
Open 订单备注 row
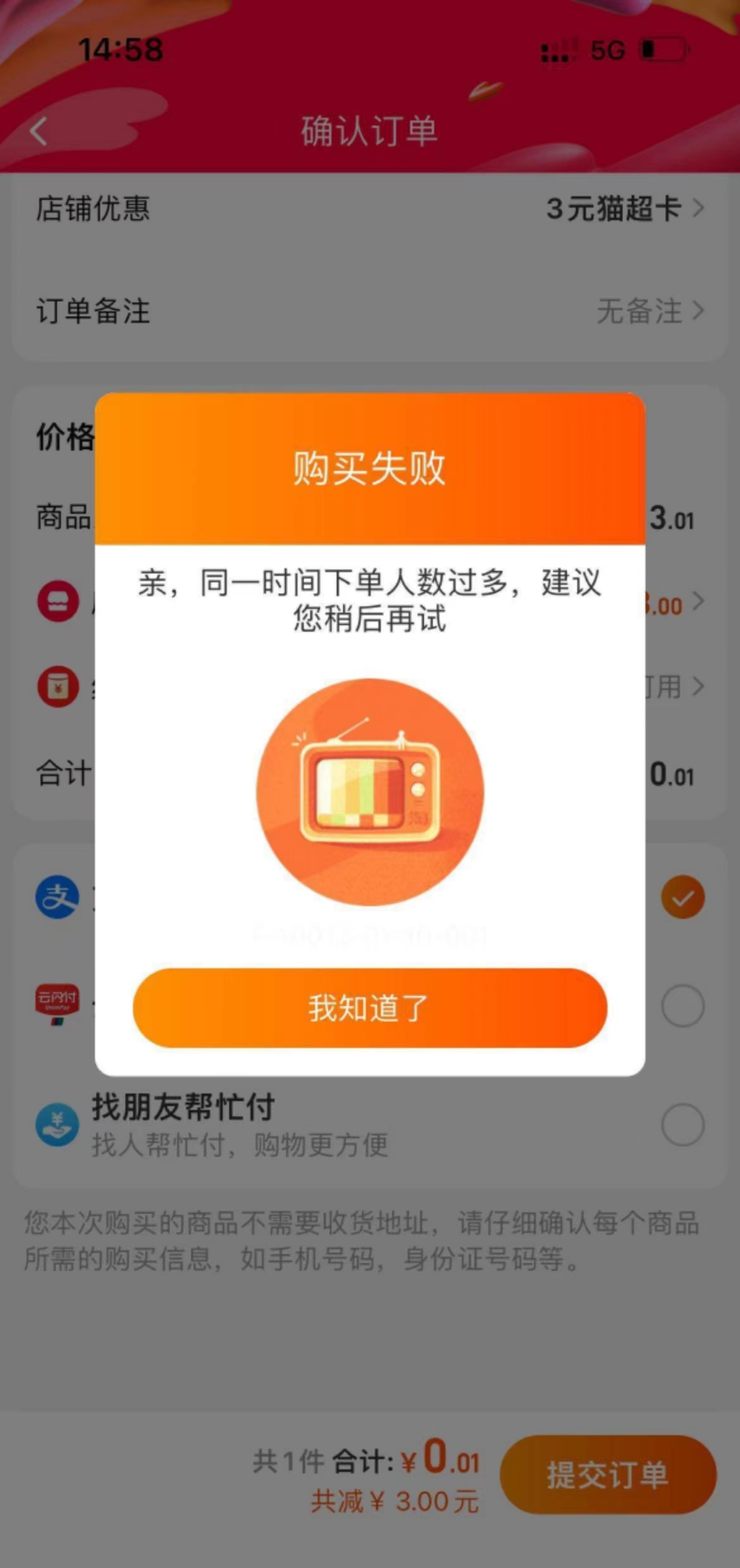[x=369, y=311]
